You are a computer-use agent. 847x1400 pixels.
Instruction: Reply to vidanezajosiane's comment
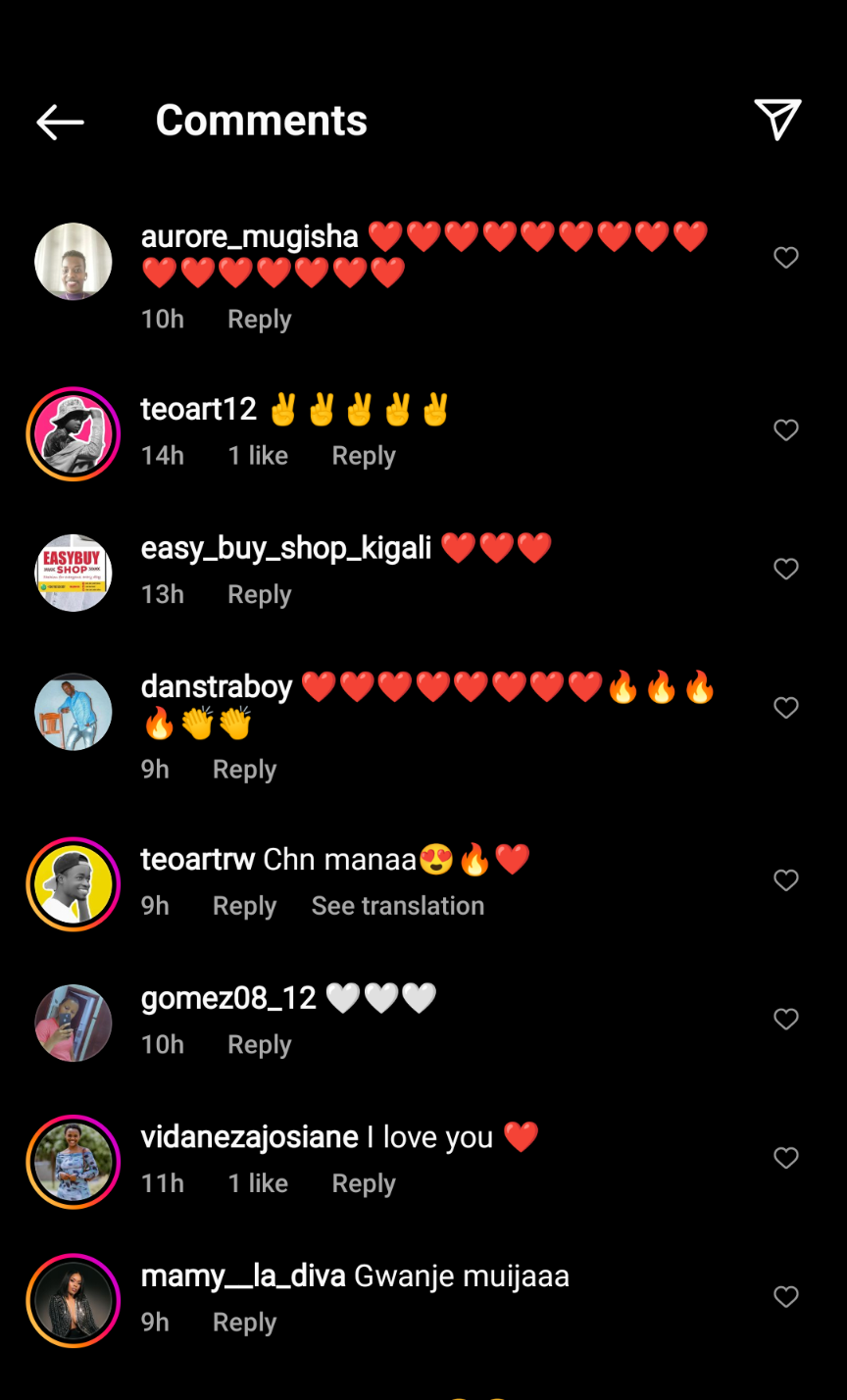[363, 1183]
